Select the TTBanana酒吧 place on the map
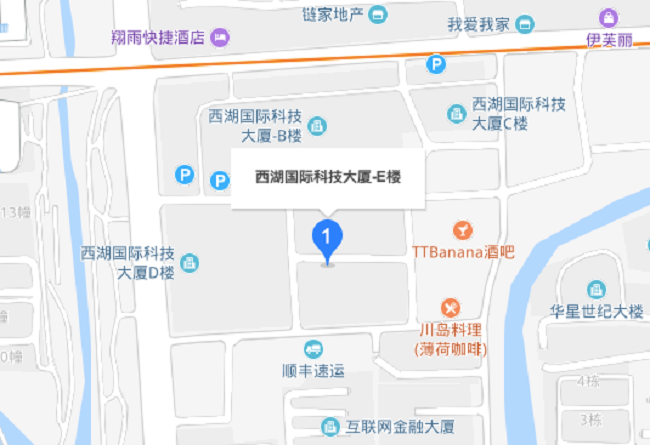The height and width of the screenshot is (445, 650). (x=462, y=230)
